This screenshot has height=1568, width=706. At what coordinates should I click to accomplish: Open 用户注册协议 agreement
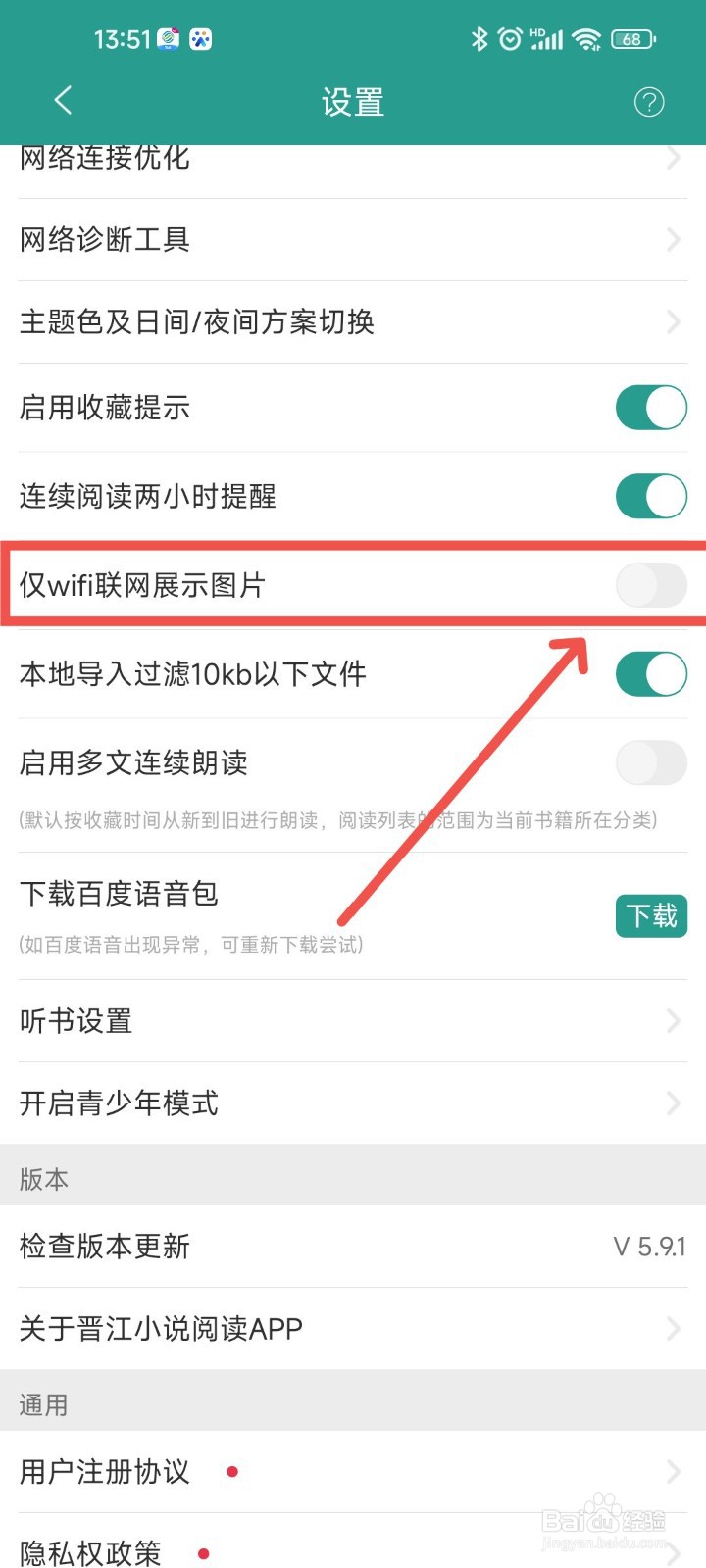tap(353, 1471)
